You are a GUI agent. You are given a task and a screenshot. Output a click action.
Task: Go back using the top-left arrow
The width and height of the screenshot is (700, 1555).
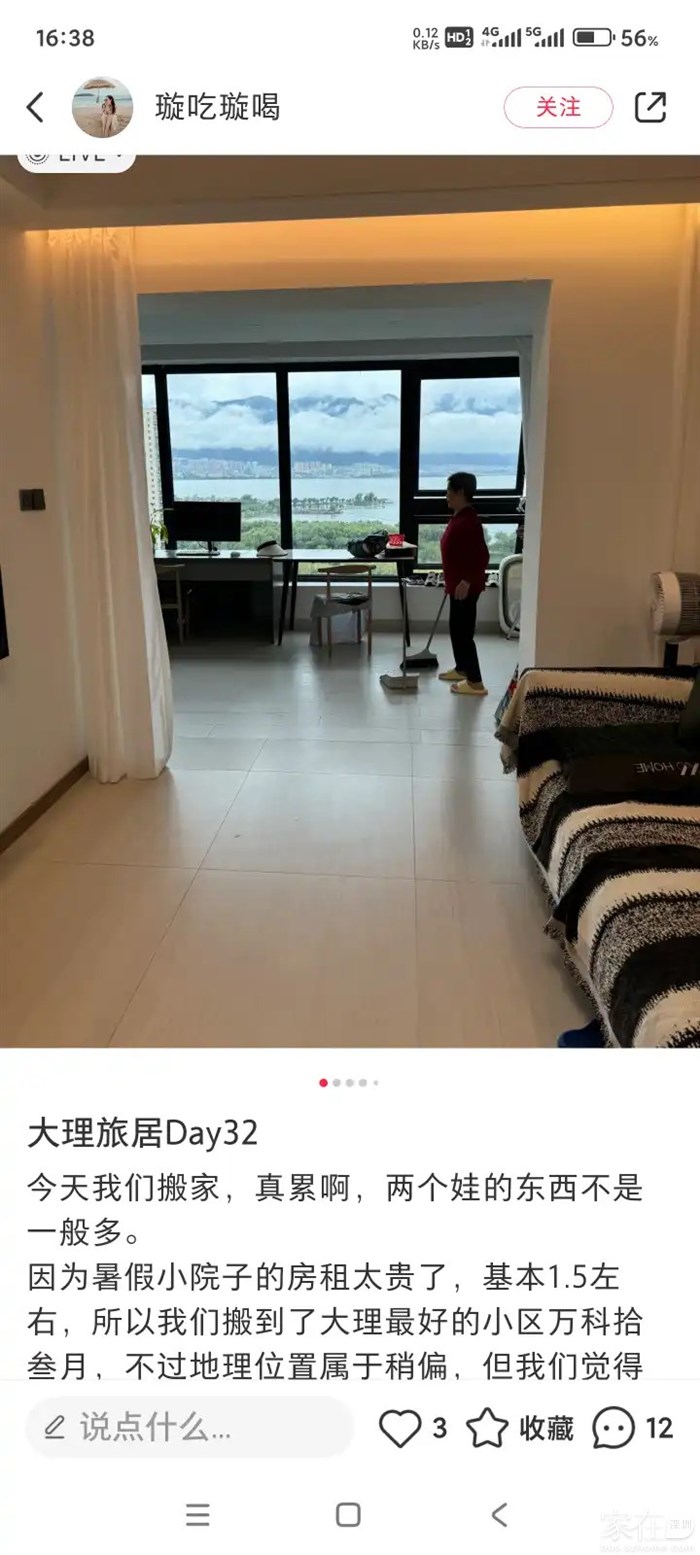[x=35, y=107]
